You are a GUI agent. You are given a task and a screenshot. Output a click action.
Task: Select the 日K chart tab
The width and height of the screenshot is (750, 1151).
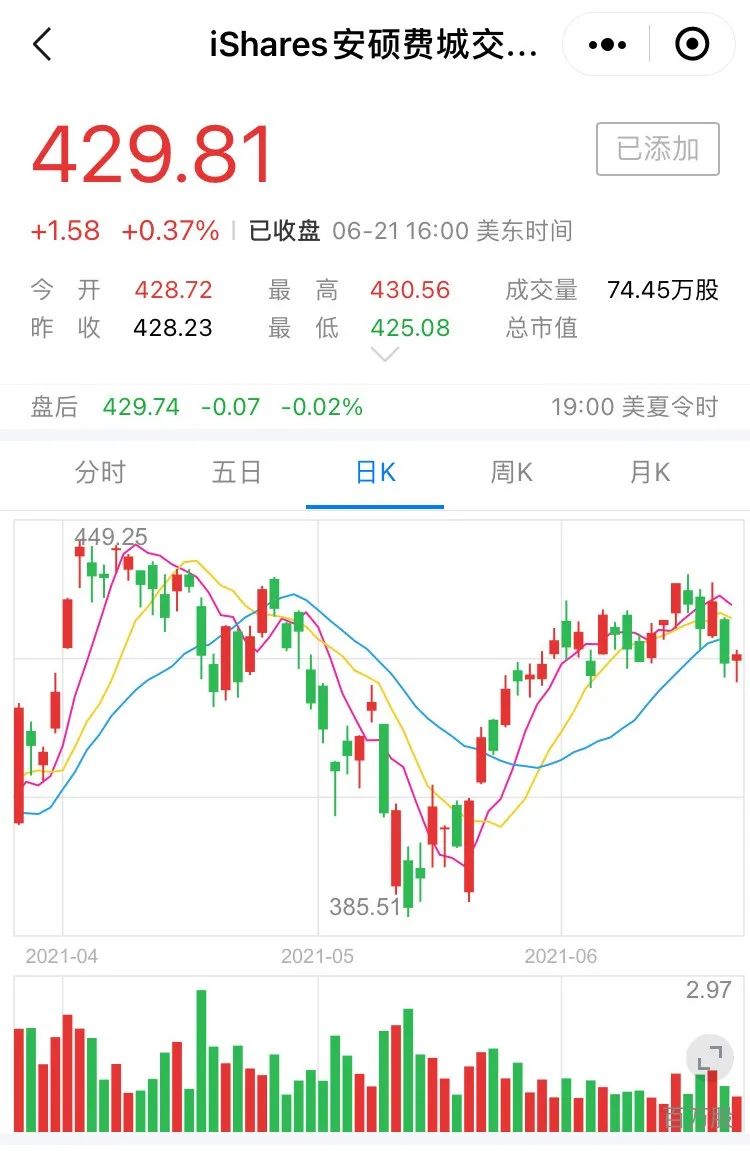[375, 472]
